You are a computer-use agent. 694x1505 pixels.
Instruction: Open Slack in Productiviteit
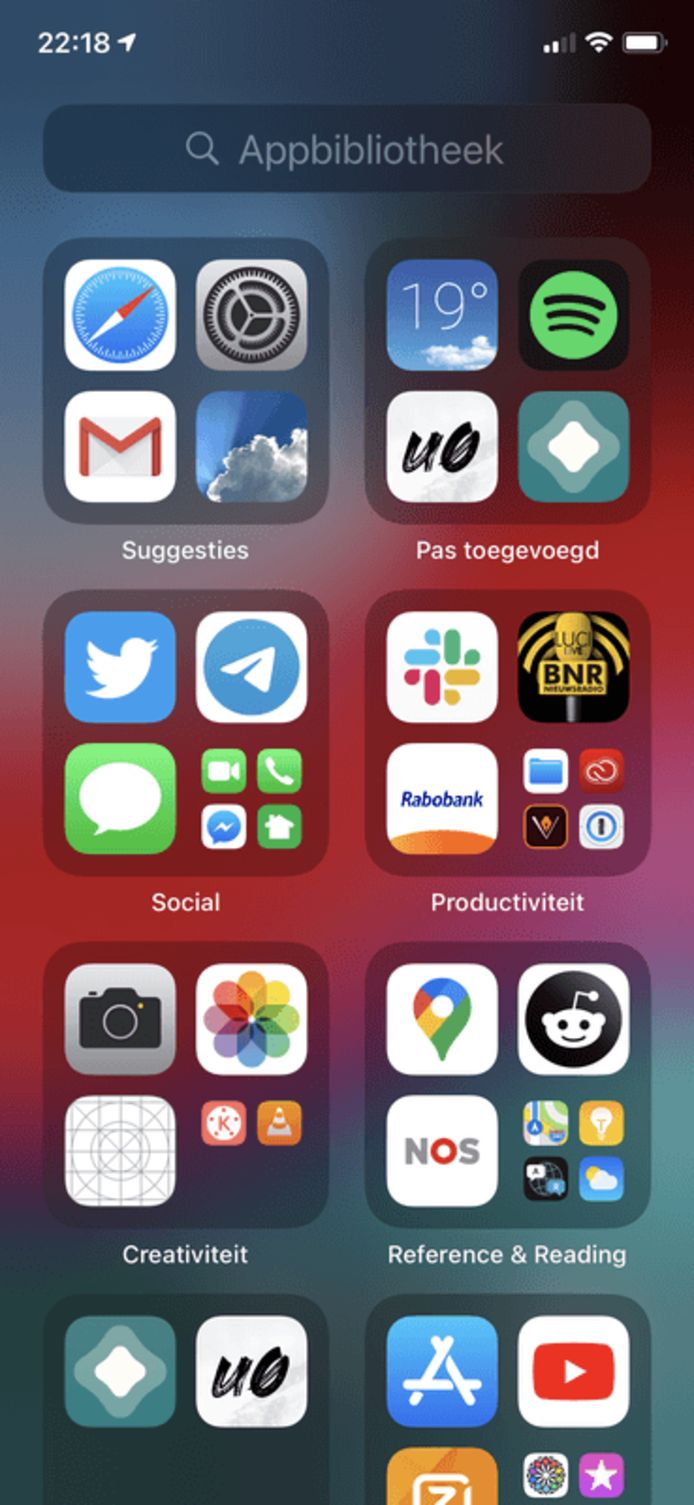click(442, 667)
